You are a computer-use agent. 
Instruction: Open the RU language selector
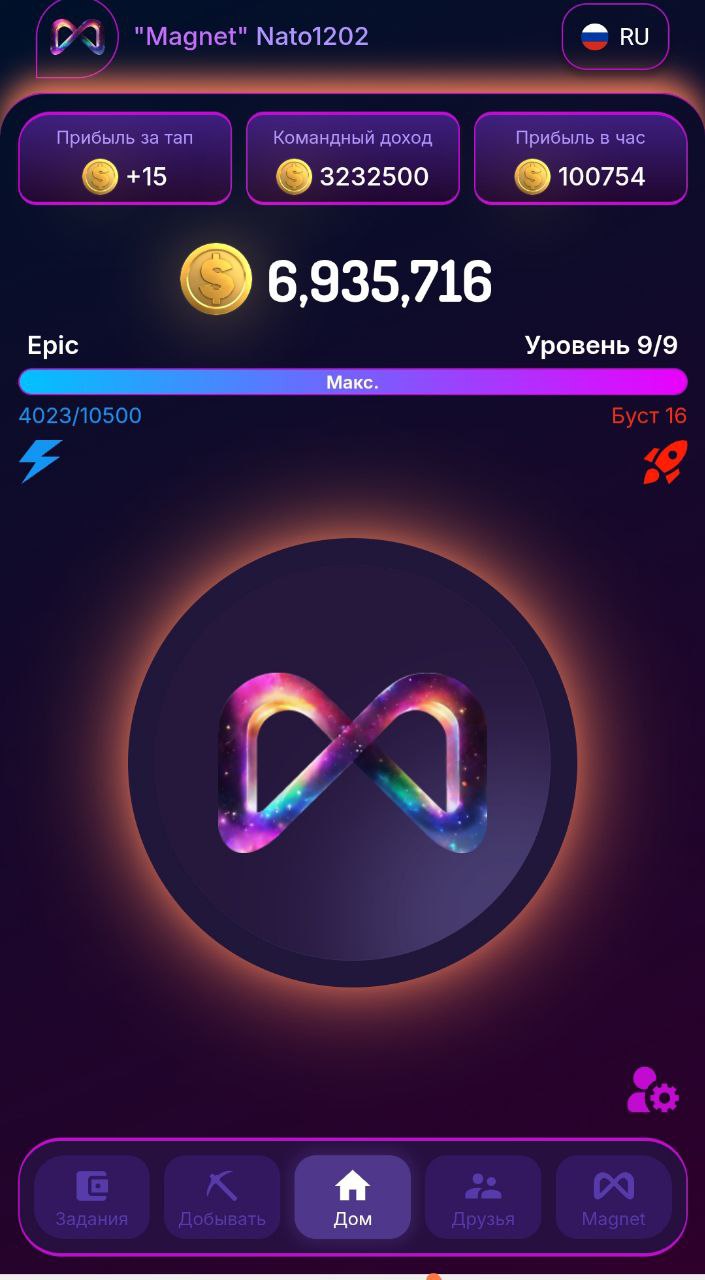(615, 37)
